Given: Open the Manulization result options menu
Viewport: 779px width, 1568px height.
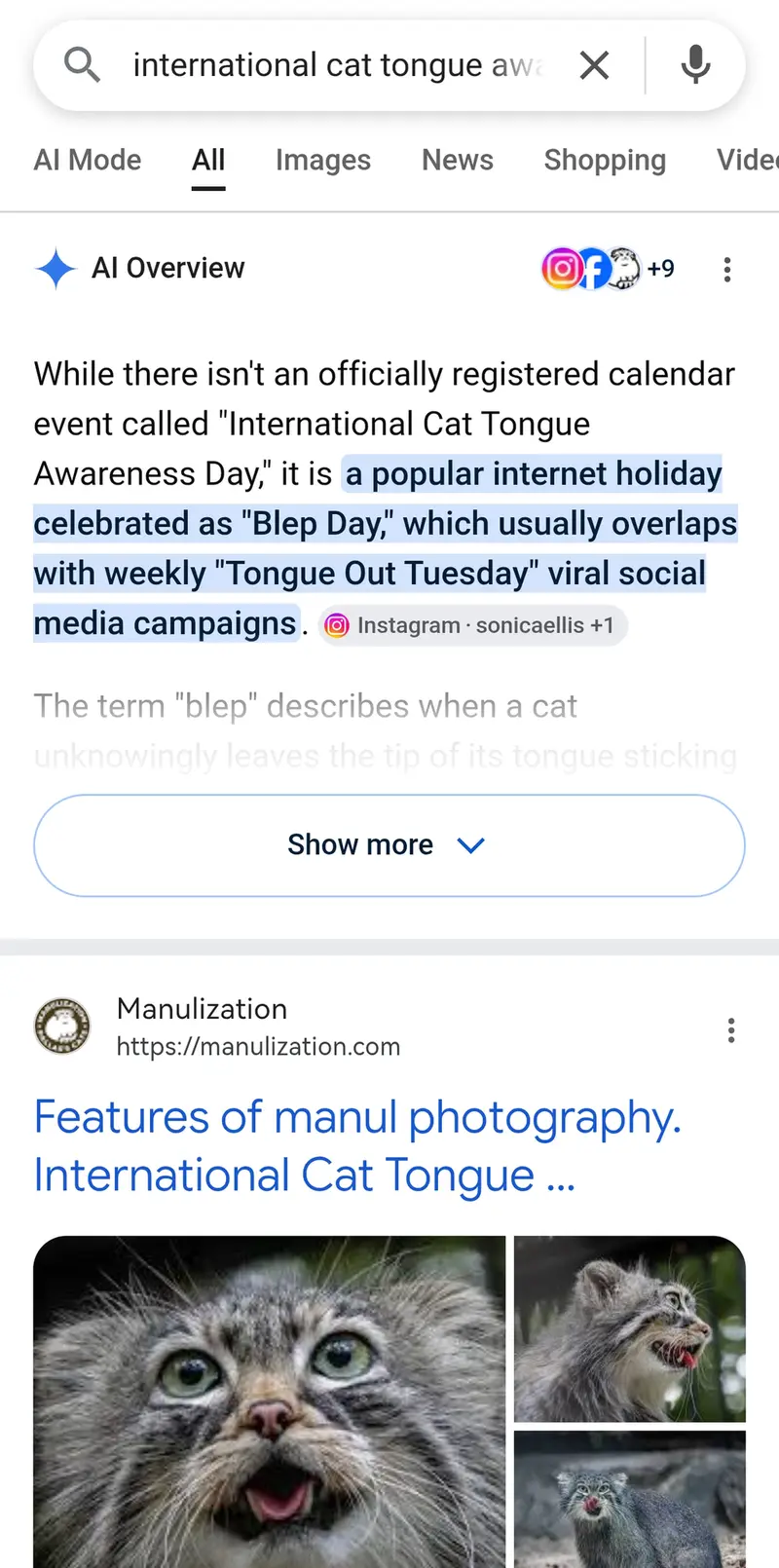Looking at the screenshot, I should (x=731, y=1030).
